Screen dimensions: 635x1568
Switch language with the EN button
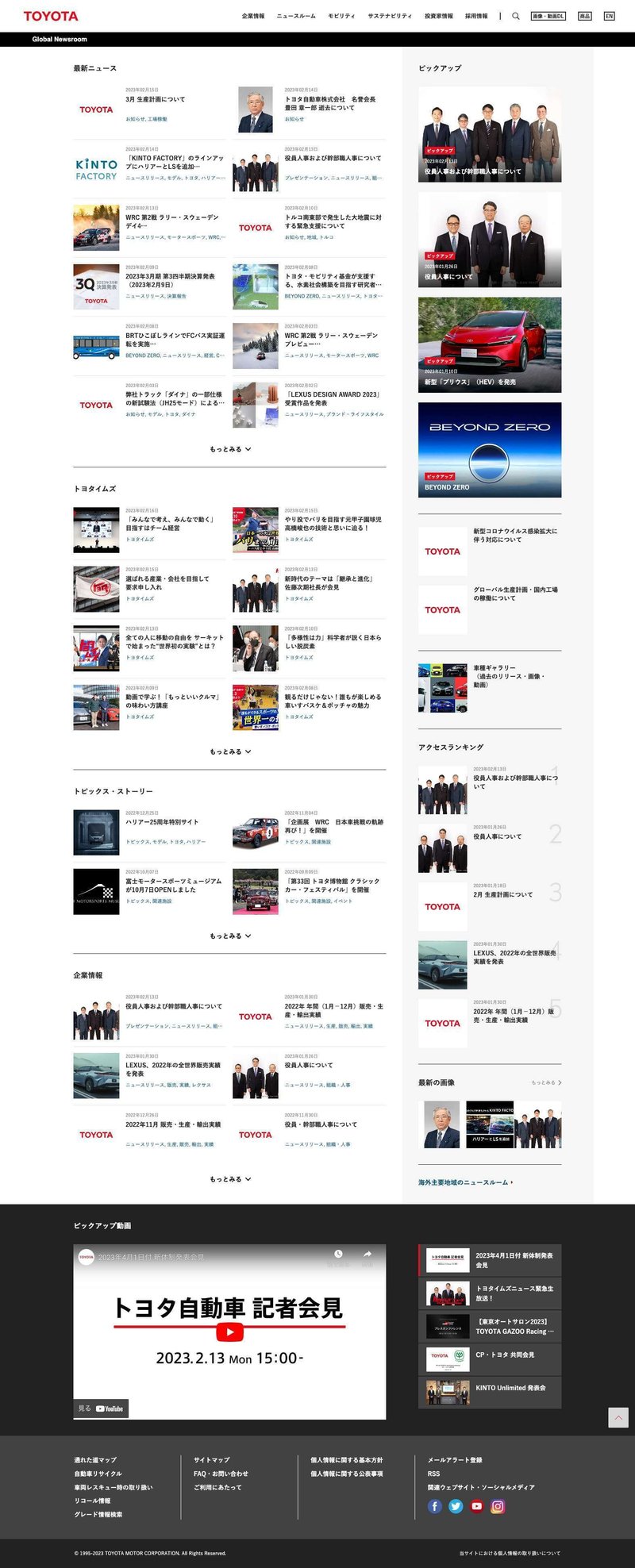coord(609,16)
